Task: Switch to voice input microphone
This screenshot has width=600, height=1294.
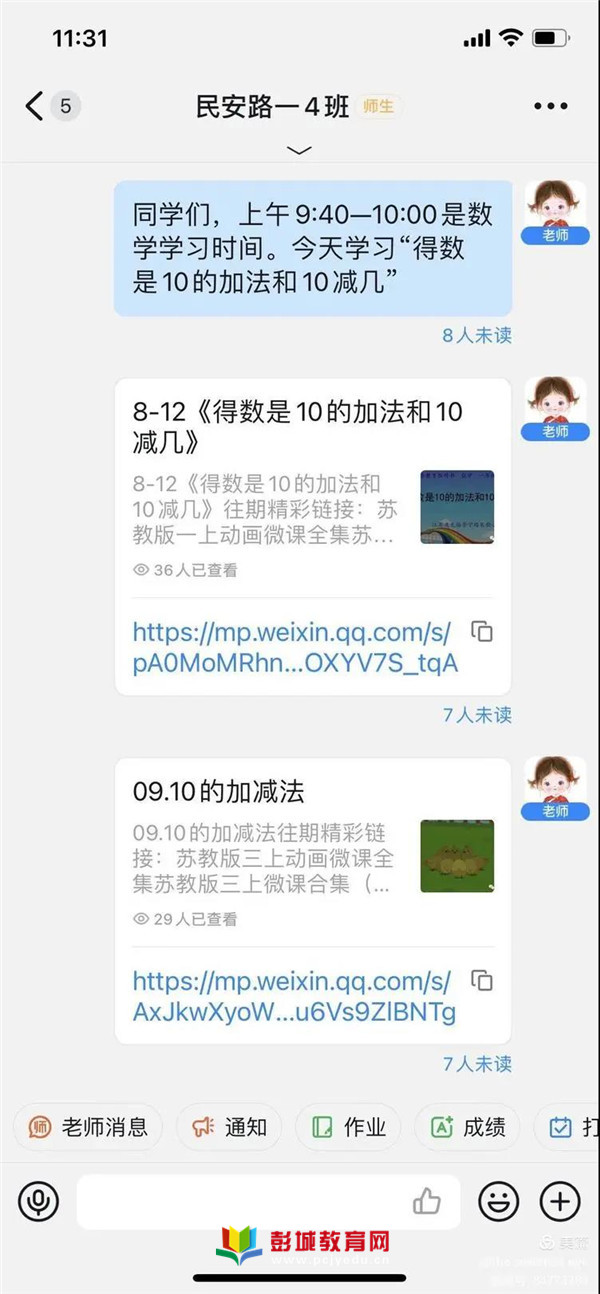Action: click(38, 1201)
